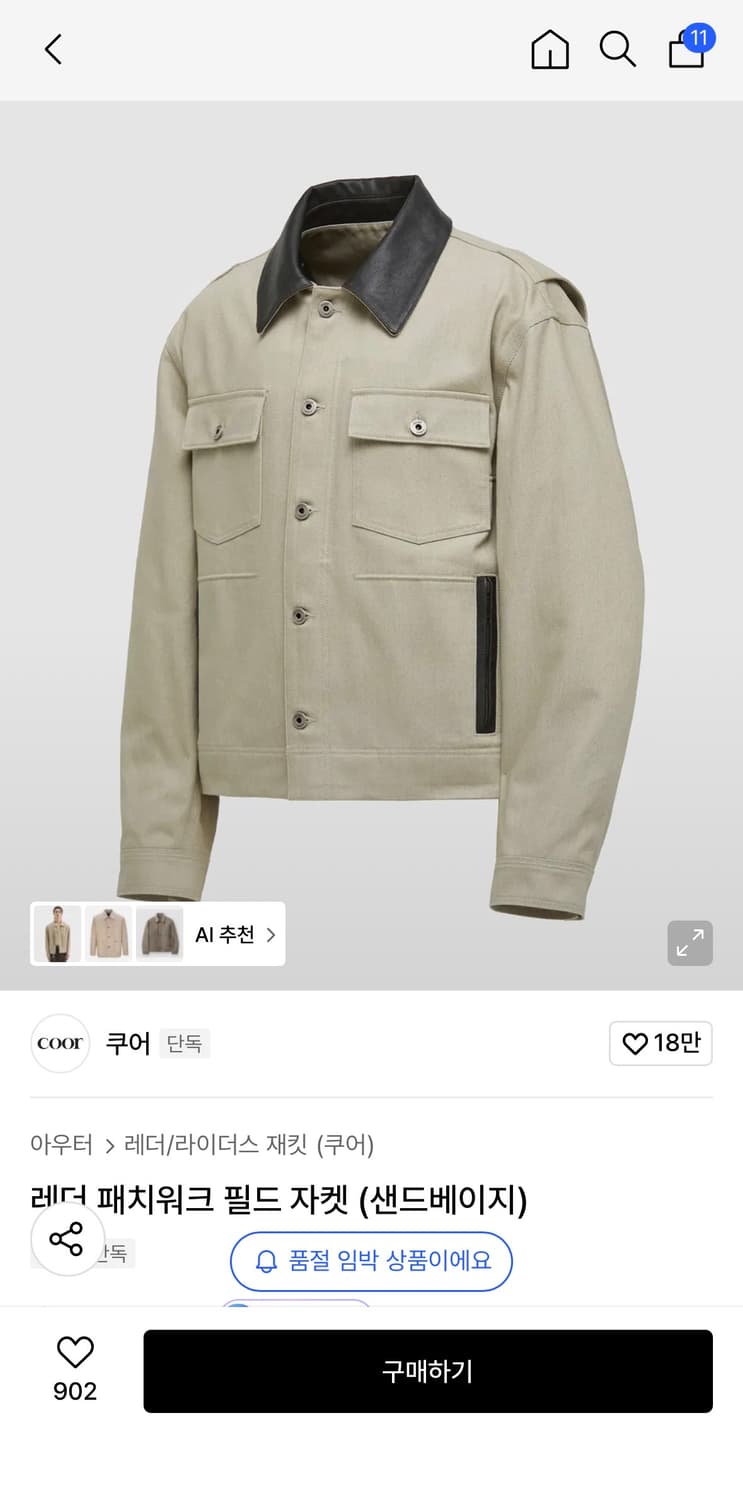Expand the product image to fullscreen
The width and height of the screenshot is (743, 1500).
pyautogui.click(x=689, y=942)
